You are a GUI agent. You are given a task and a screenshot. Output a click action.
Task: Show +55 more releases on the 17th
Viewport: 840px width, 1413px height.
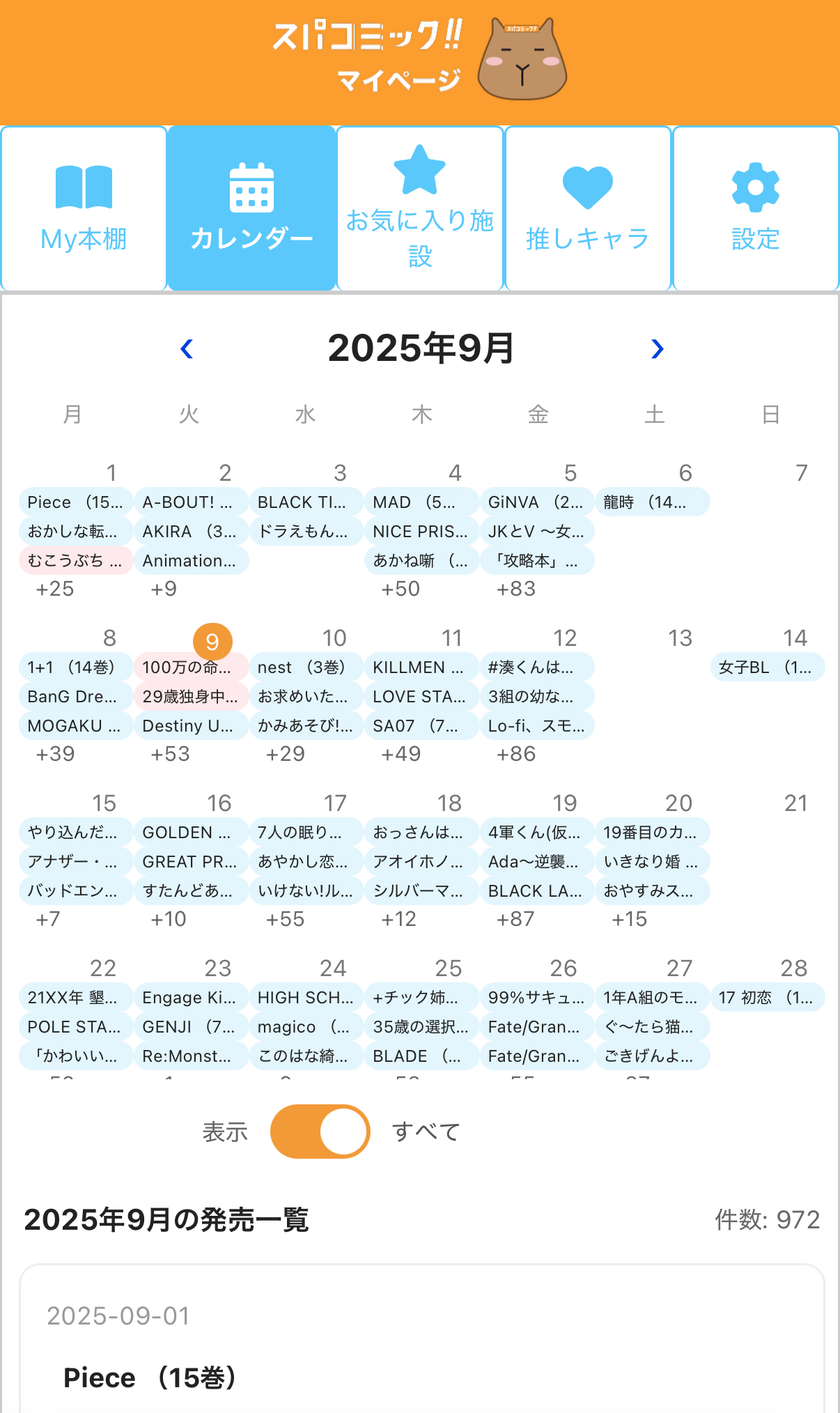285,919
